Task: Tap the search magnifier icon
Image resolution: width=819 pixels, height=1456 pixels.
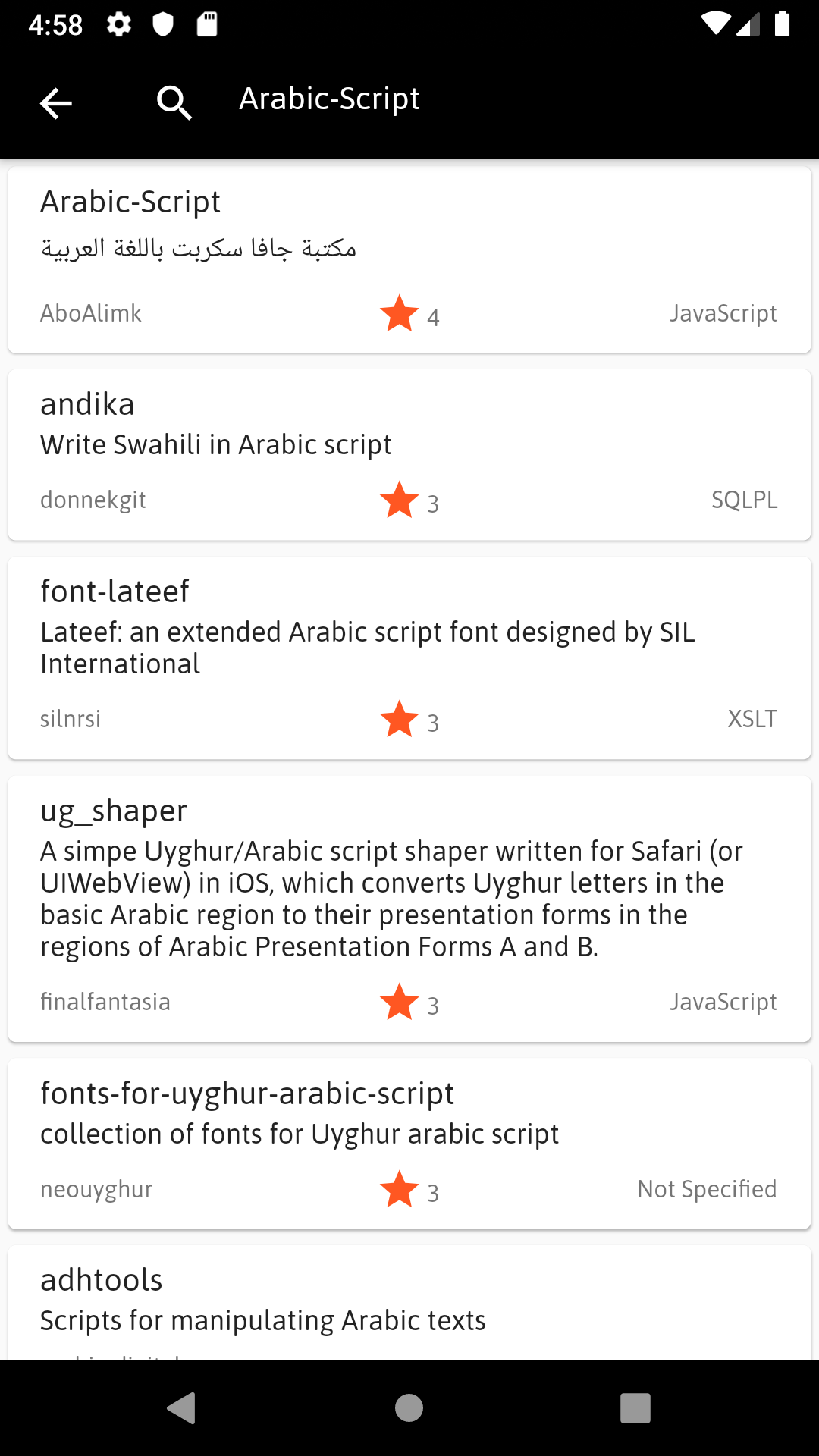Action: tap(174, 103)
